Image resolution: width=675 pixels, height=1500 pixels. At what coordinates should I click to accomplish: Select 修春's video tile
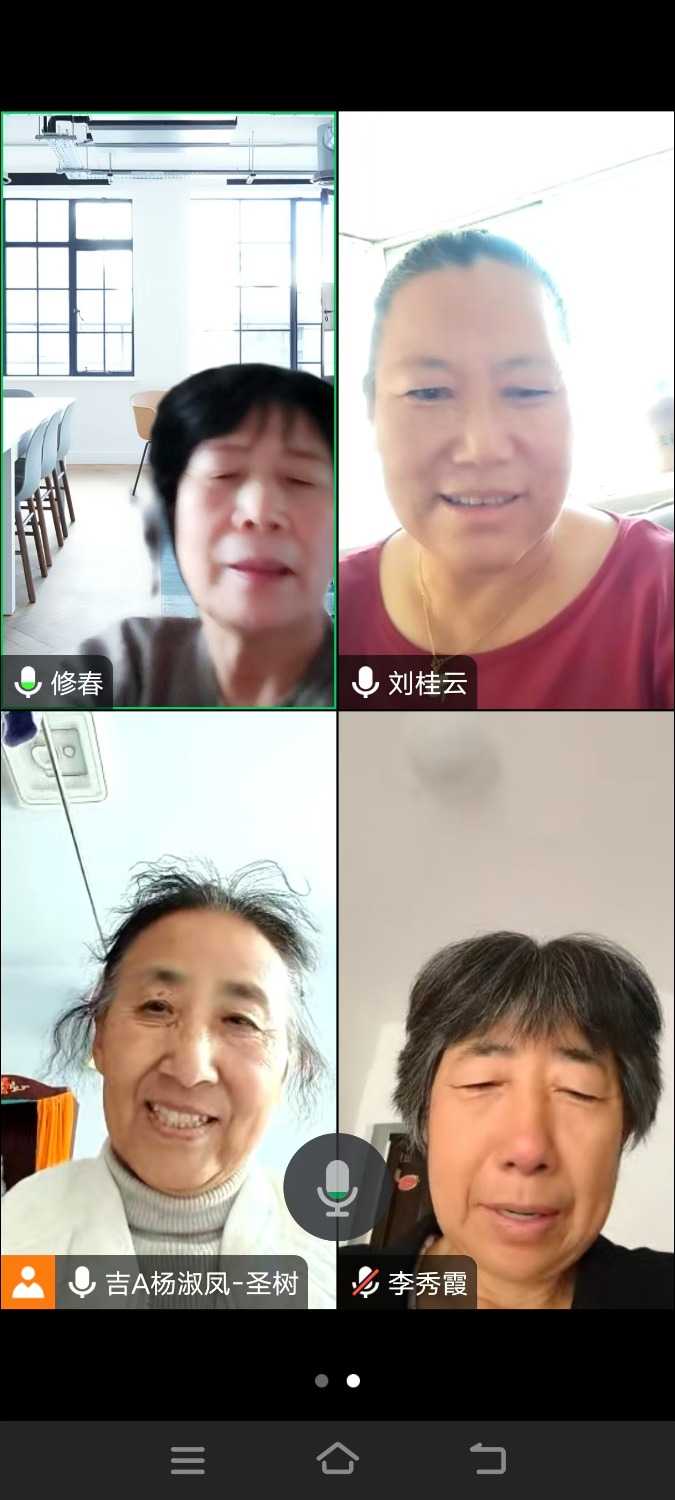(168, 410)
